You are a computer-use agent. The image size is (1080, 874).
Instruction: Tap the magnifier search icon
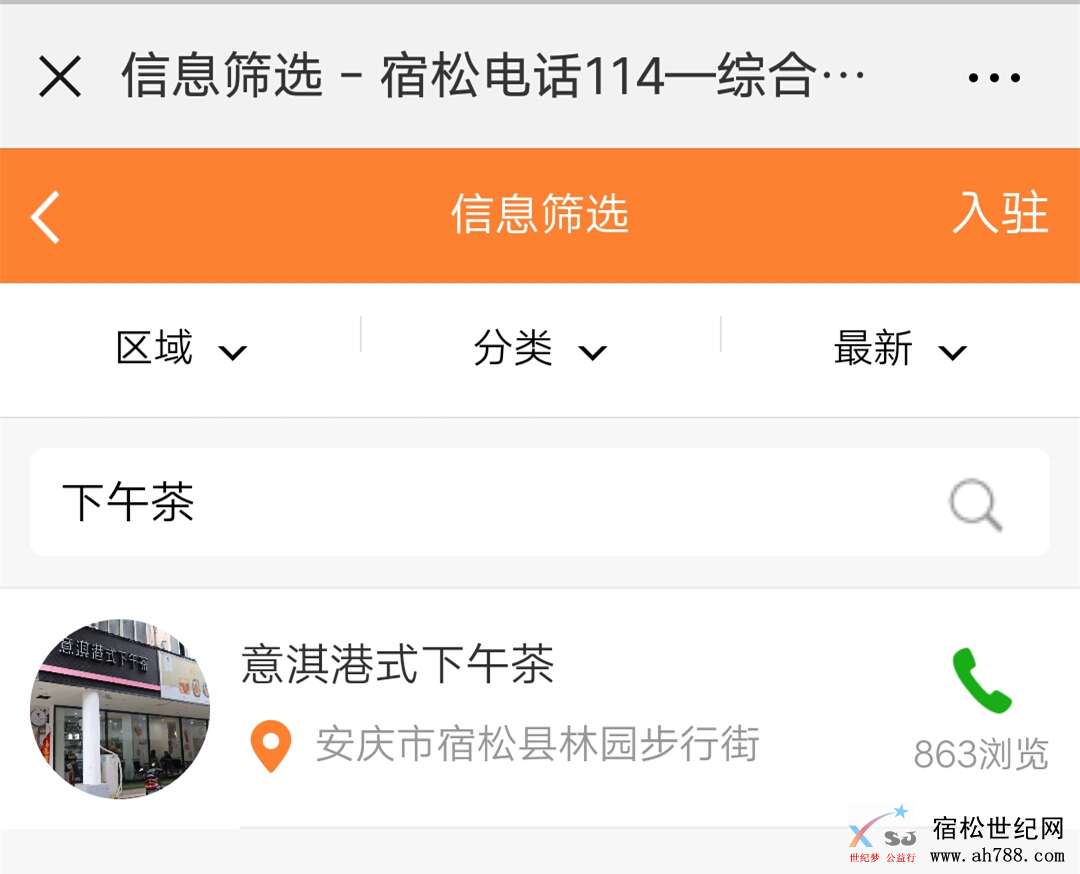(975, 506)
